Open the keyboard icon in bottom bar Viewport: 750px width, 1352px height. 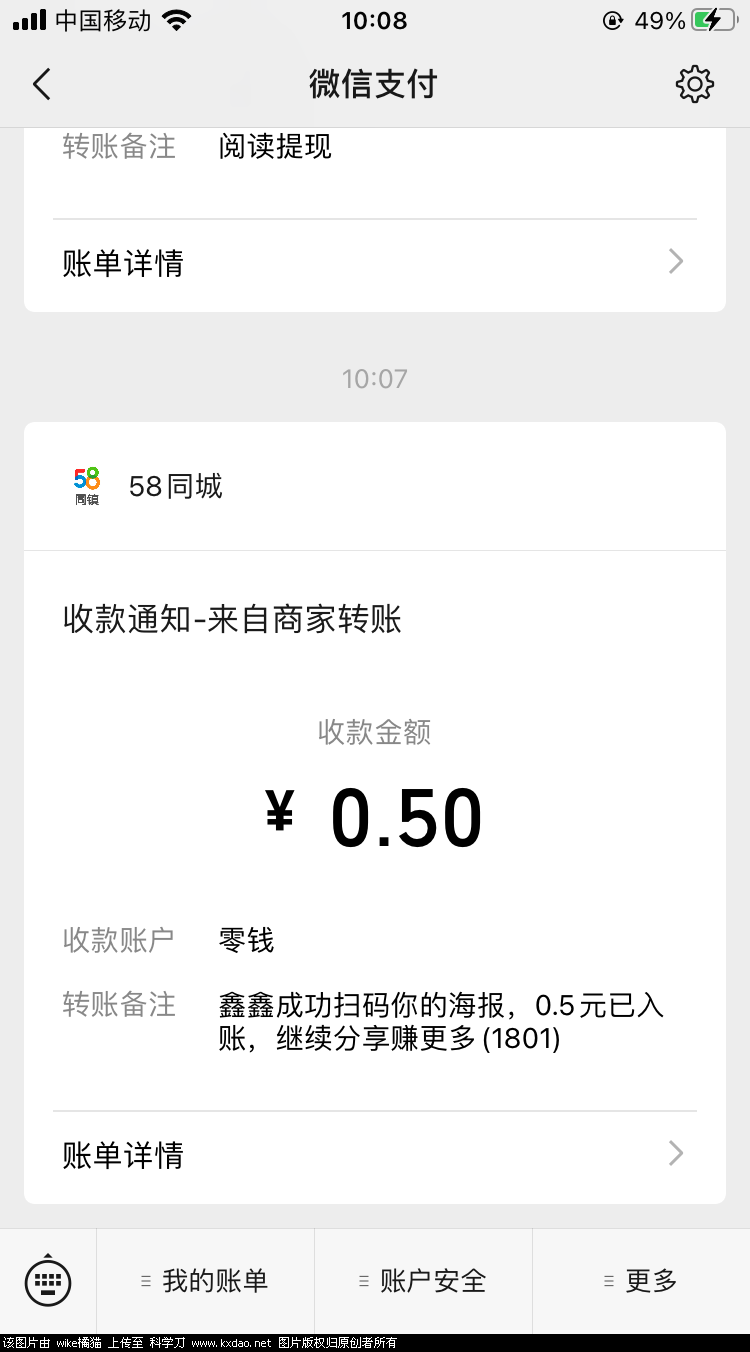[47, 1281]
